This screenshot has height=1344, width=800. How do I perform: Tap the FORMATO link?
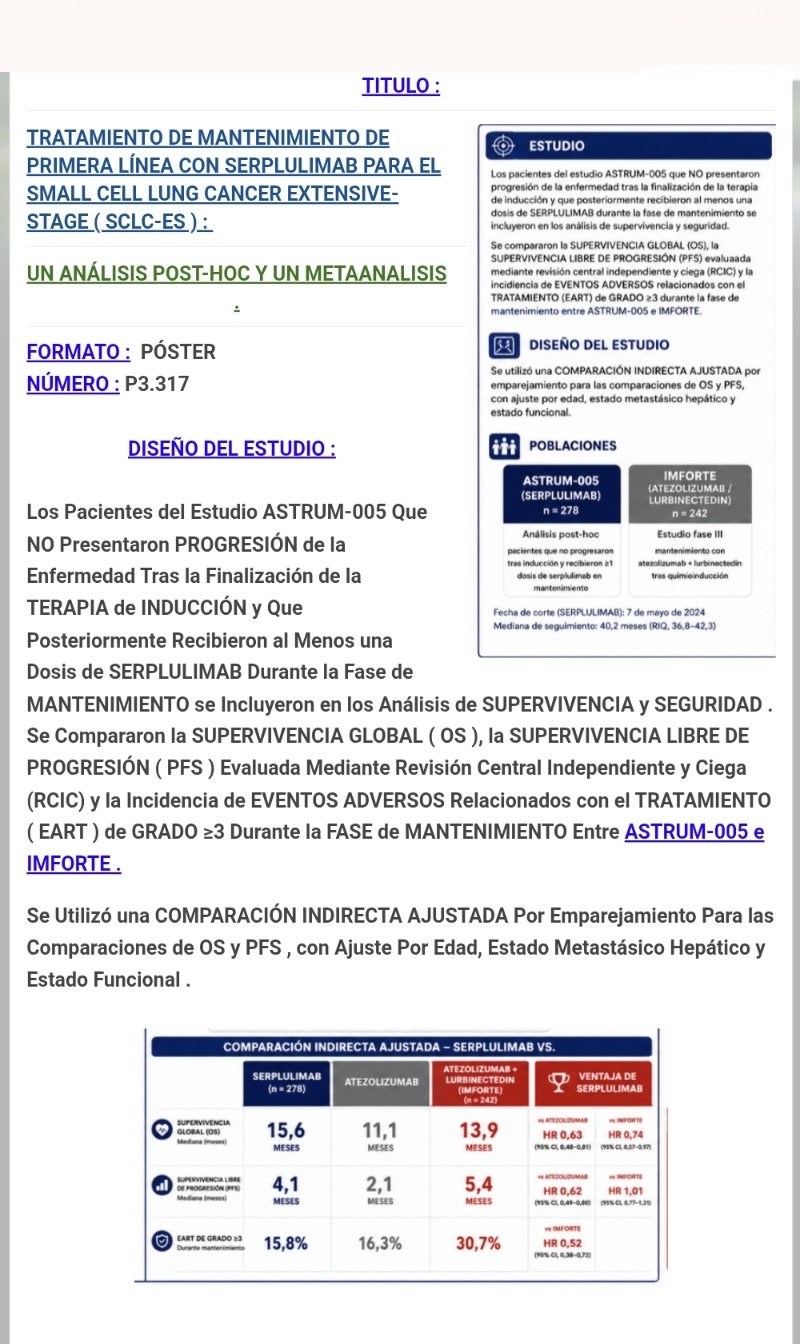click(x=79, y=352)
